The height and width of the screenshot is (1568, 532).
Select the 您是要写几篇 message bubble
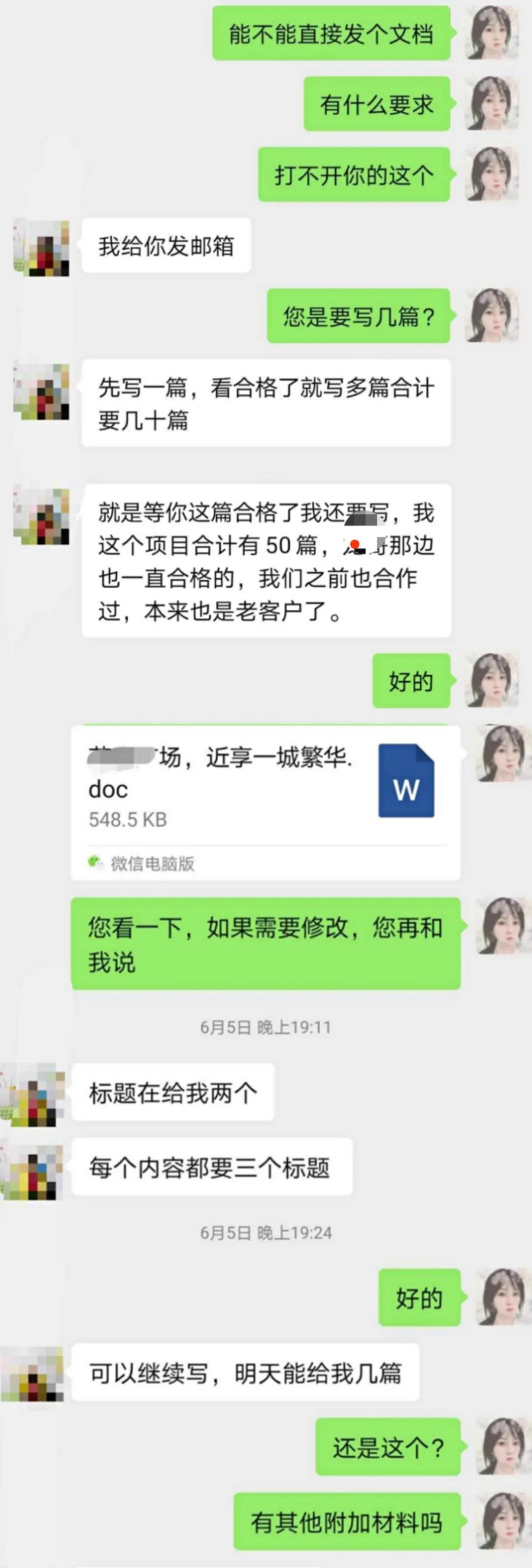coord(359,315)
